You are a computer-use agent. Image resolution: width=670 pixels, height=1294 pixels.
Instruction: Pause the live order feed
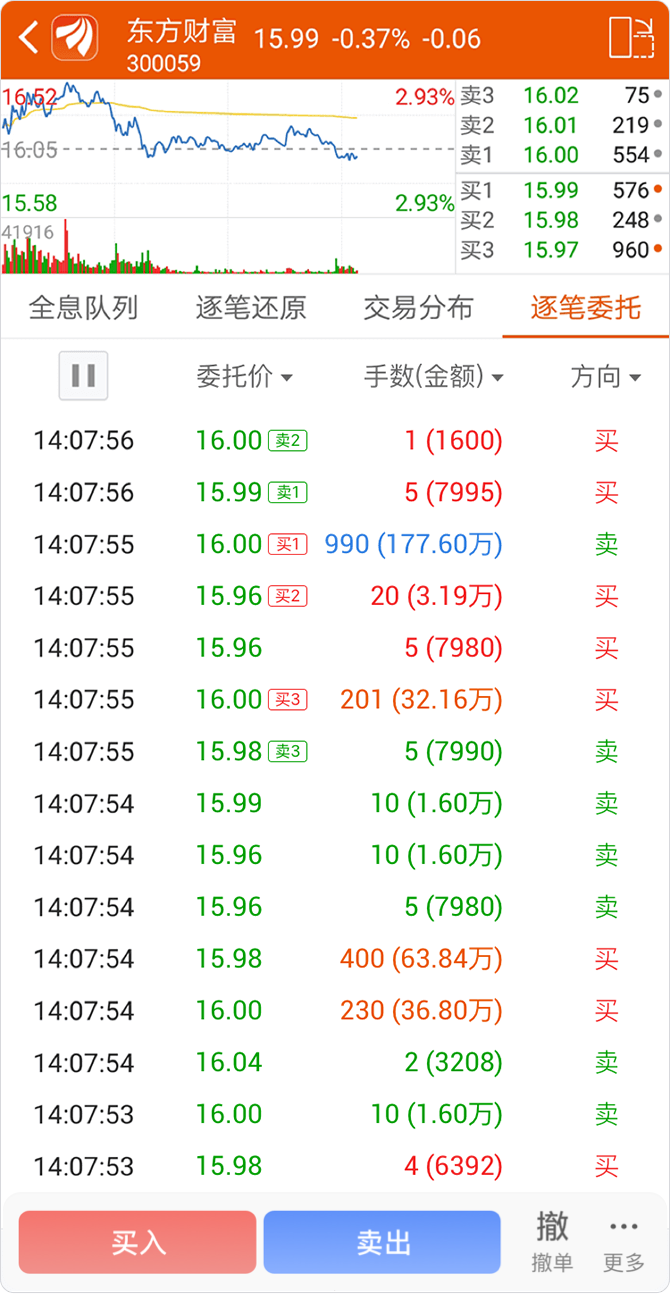[83, 376]
